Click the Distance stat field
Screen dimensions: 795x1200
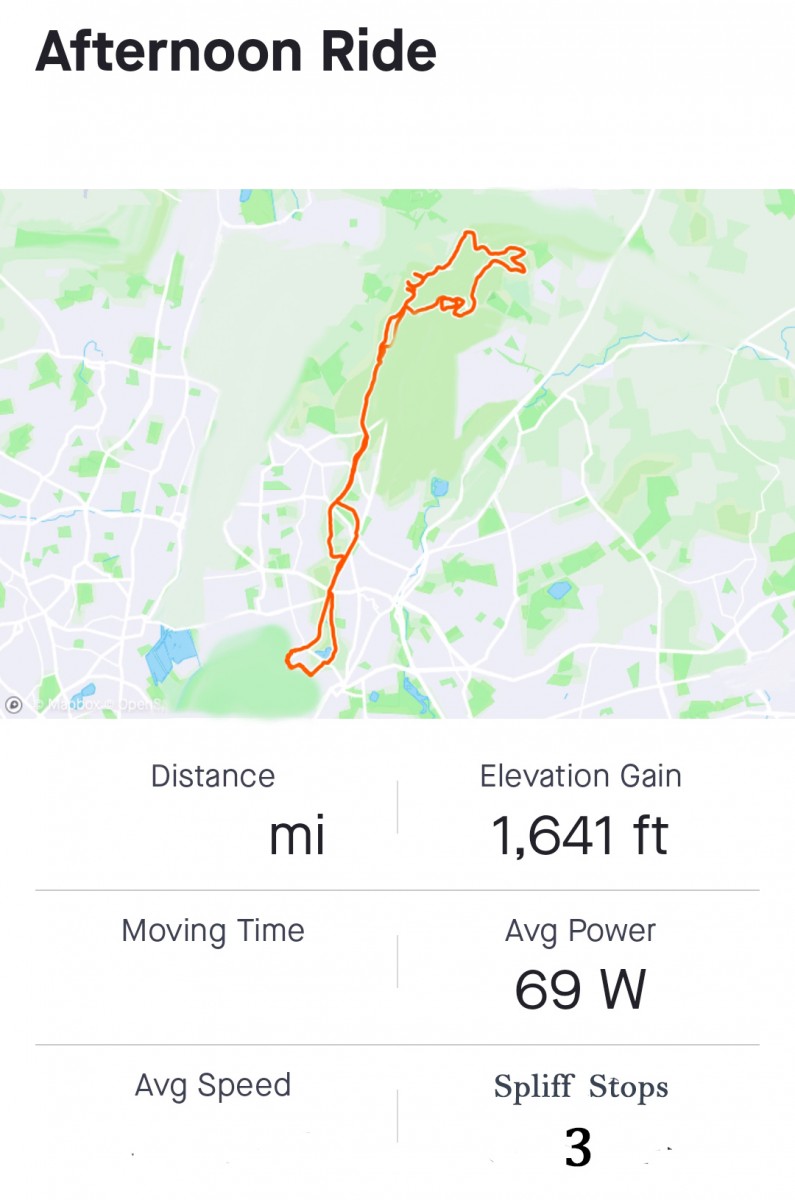coord(213,800)
